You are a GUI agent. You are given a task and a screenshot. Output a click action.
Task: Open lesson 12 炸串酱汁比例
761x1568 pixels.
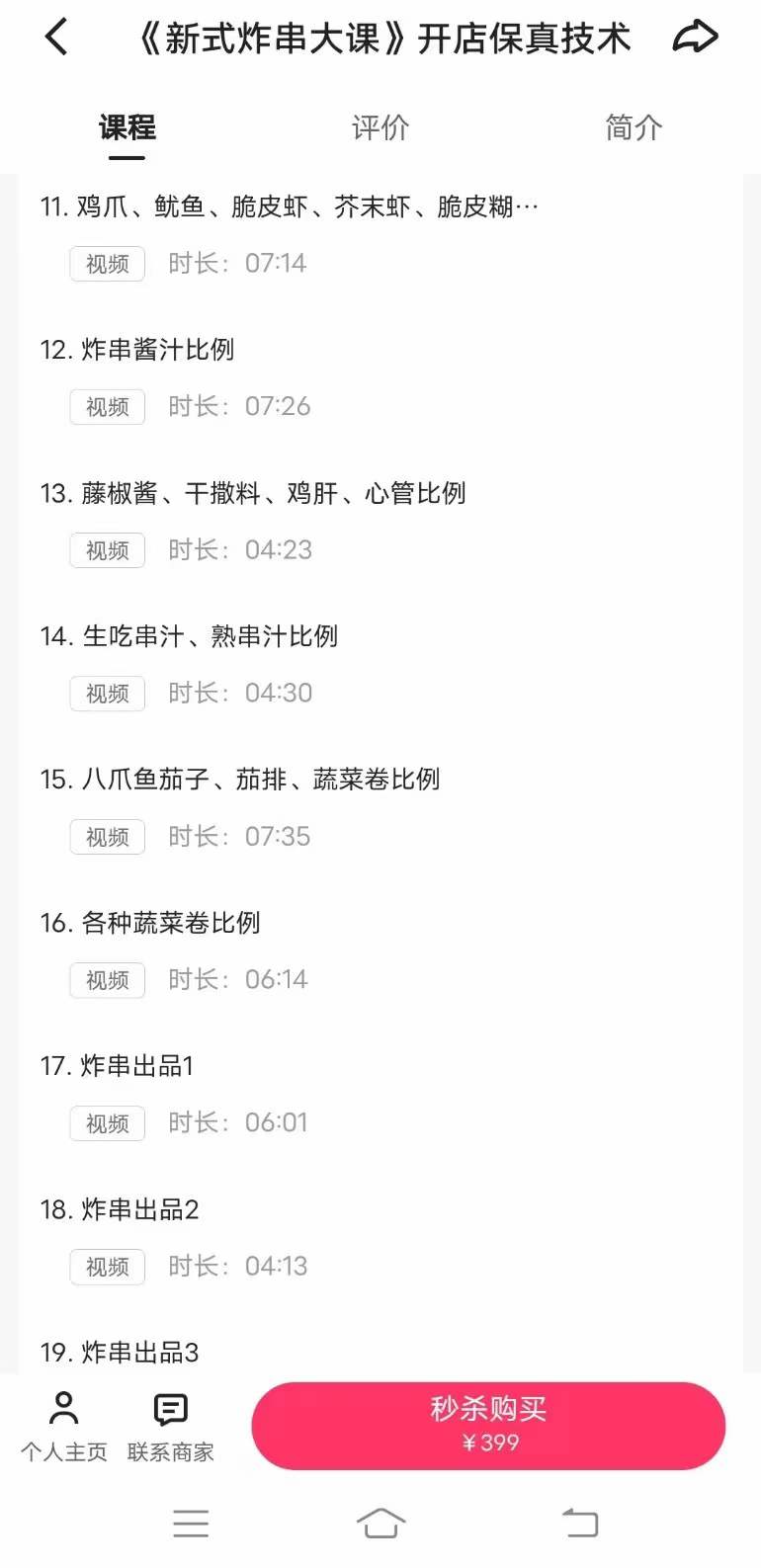coord(136,350)
